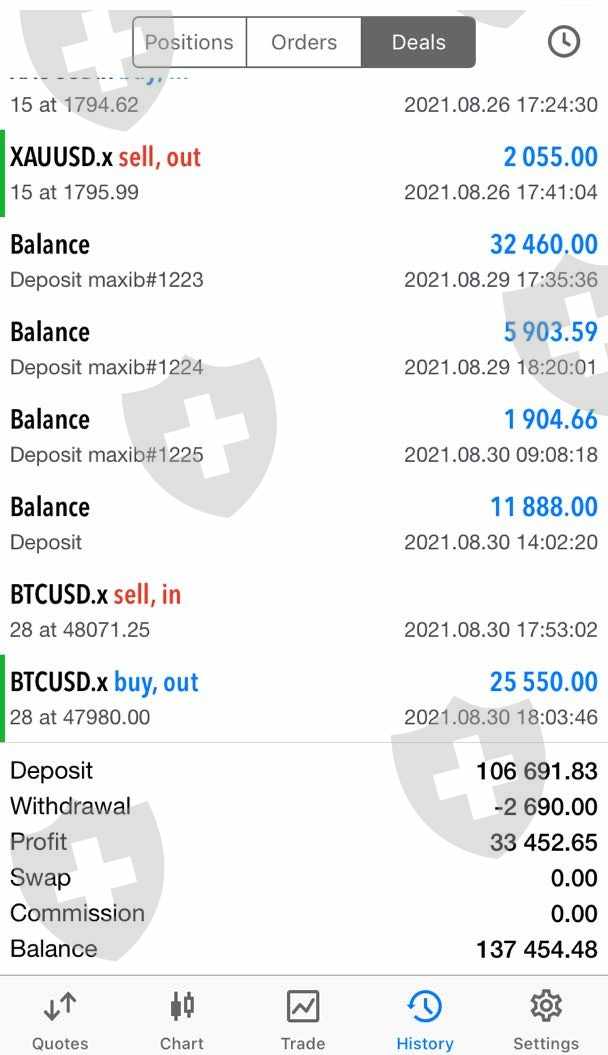Open the XAUUSD.x sell, out deal
Screen dimensions: 608x1055
click(x=304, y=174)
